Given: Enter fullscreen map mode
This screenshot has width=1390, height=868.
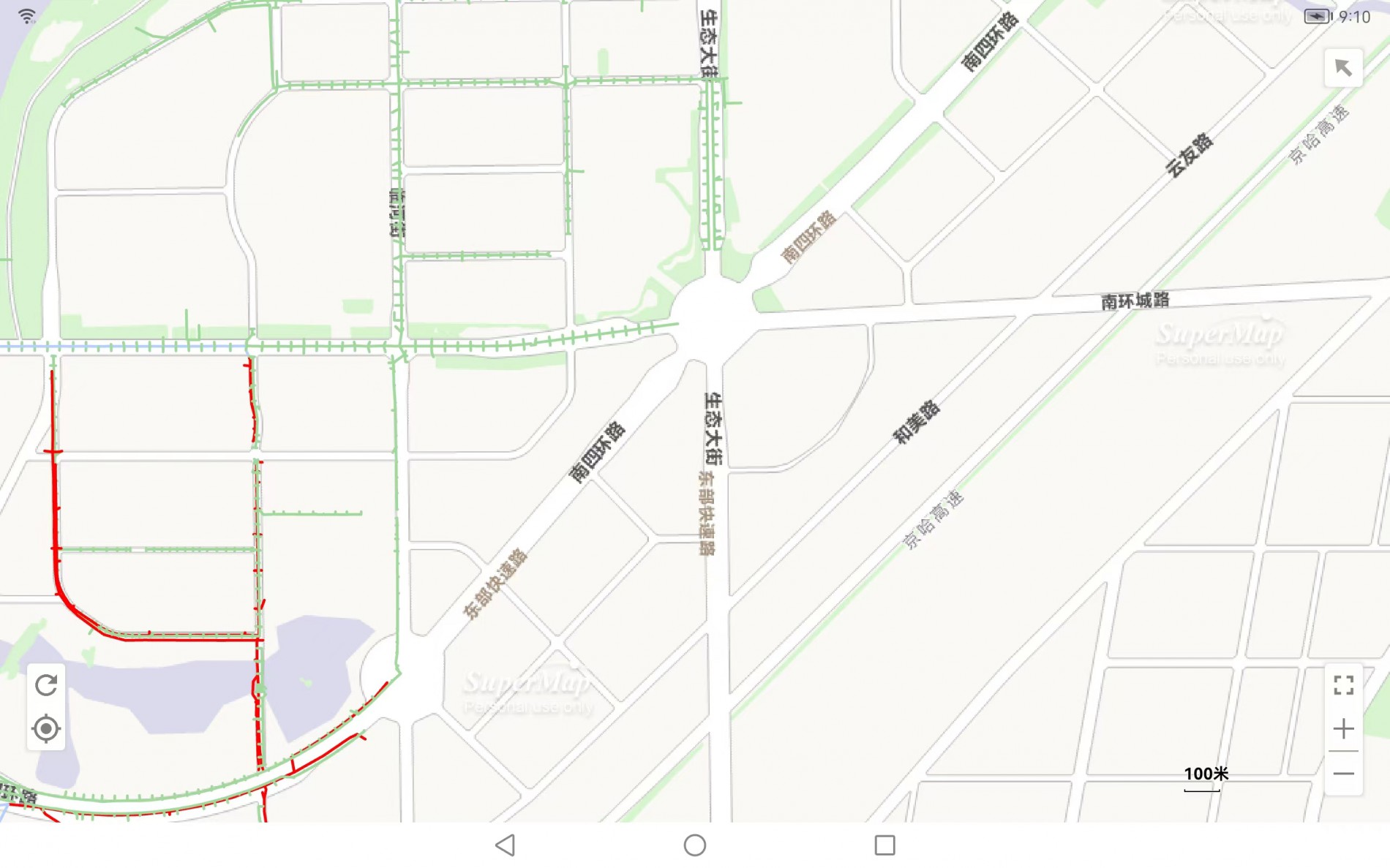Looking at the screenshot, I should 1343,685.
